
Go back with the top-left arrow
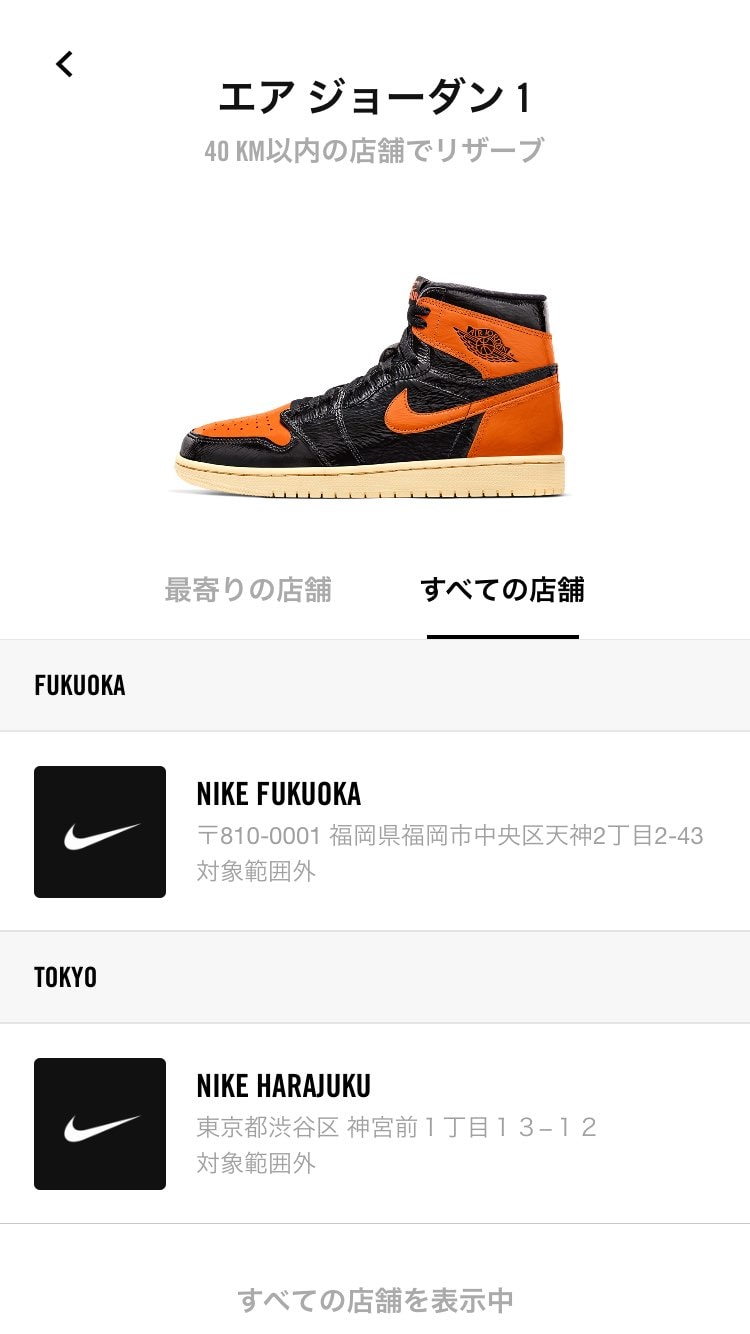pyautogui.click(x=65, y=64)
